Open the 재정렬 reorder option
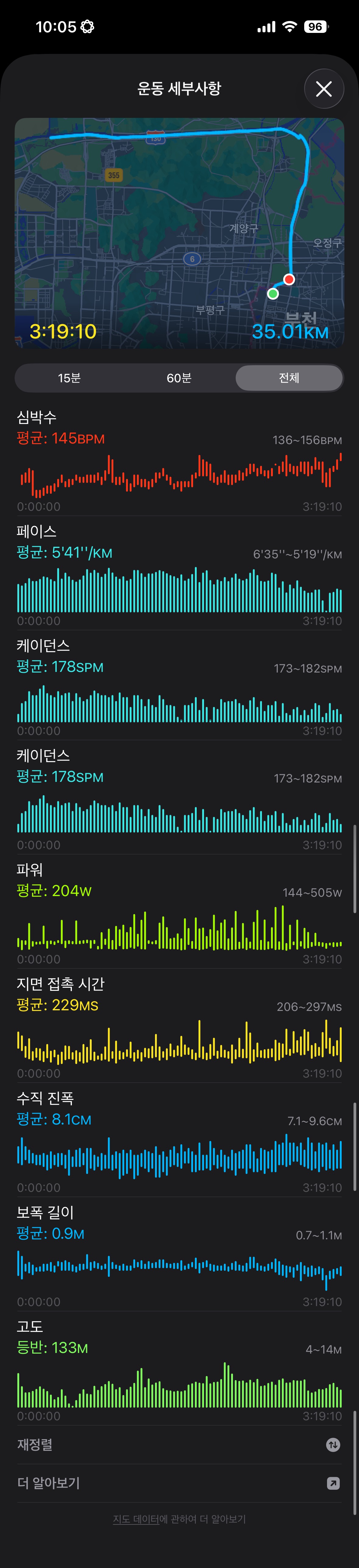 point(179,1445)
